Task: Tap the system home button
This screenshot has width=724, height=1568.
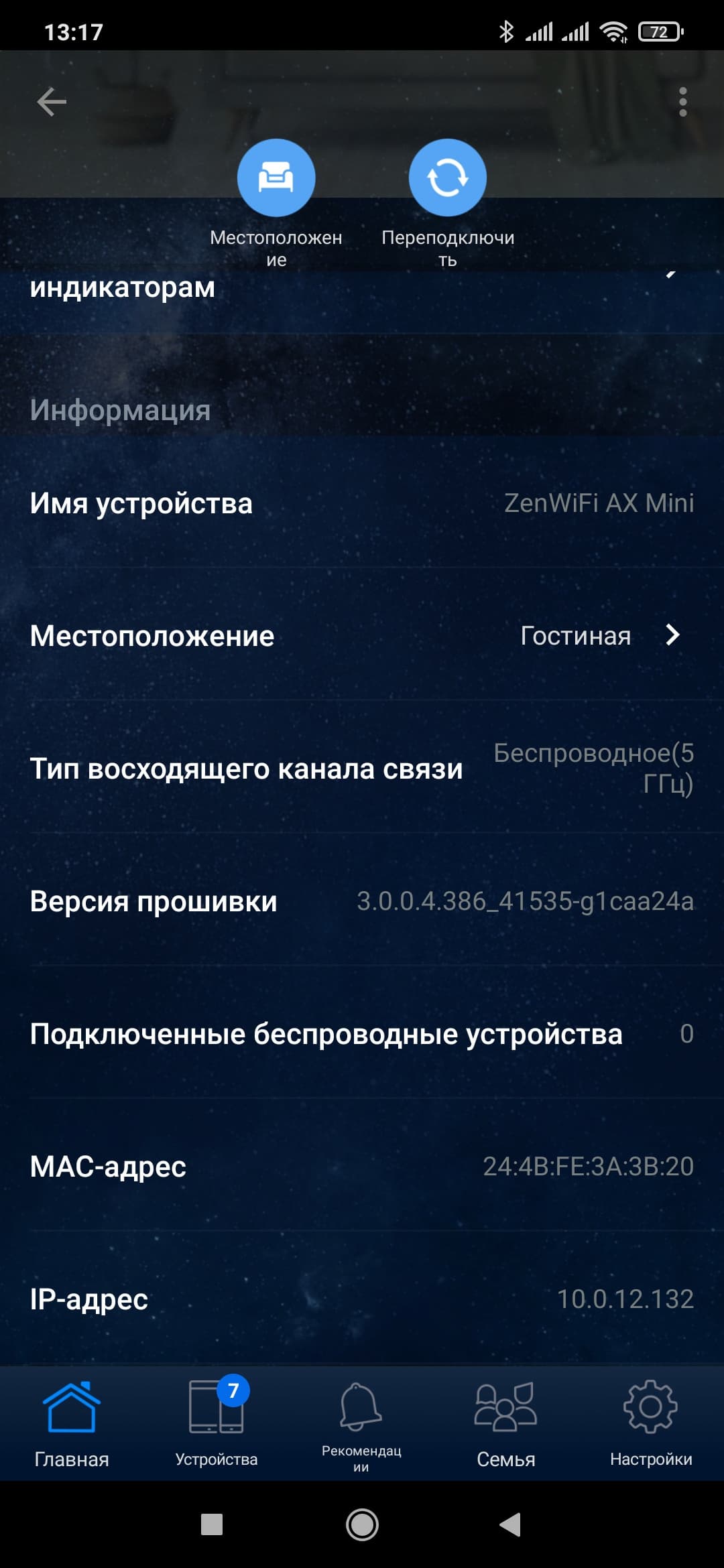Action: (362, 1525)
